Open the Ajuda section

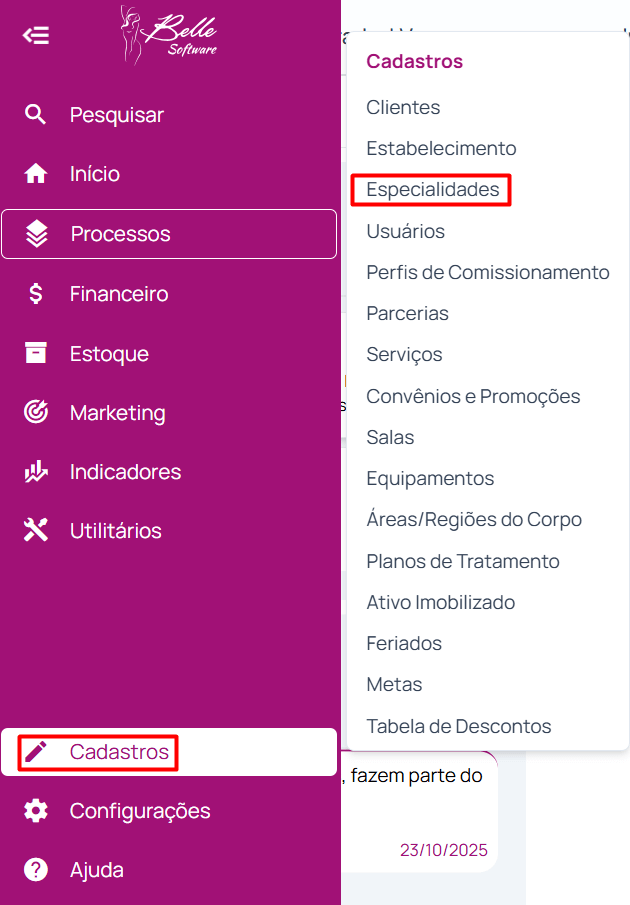(96, 870)
